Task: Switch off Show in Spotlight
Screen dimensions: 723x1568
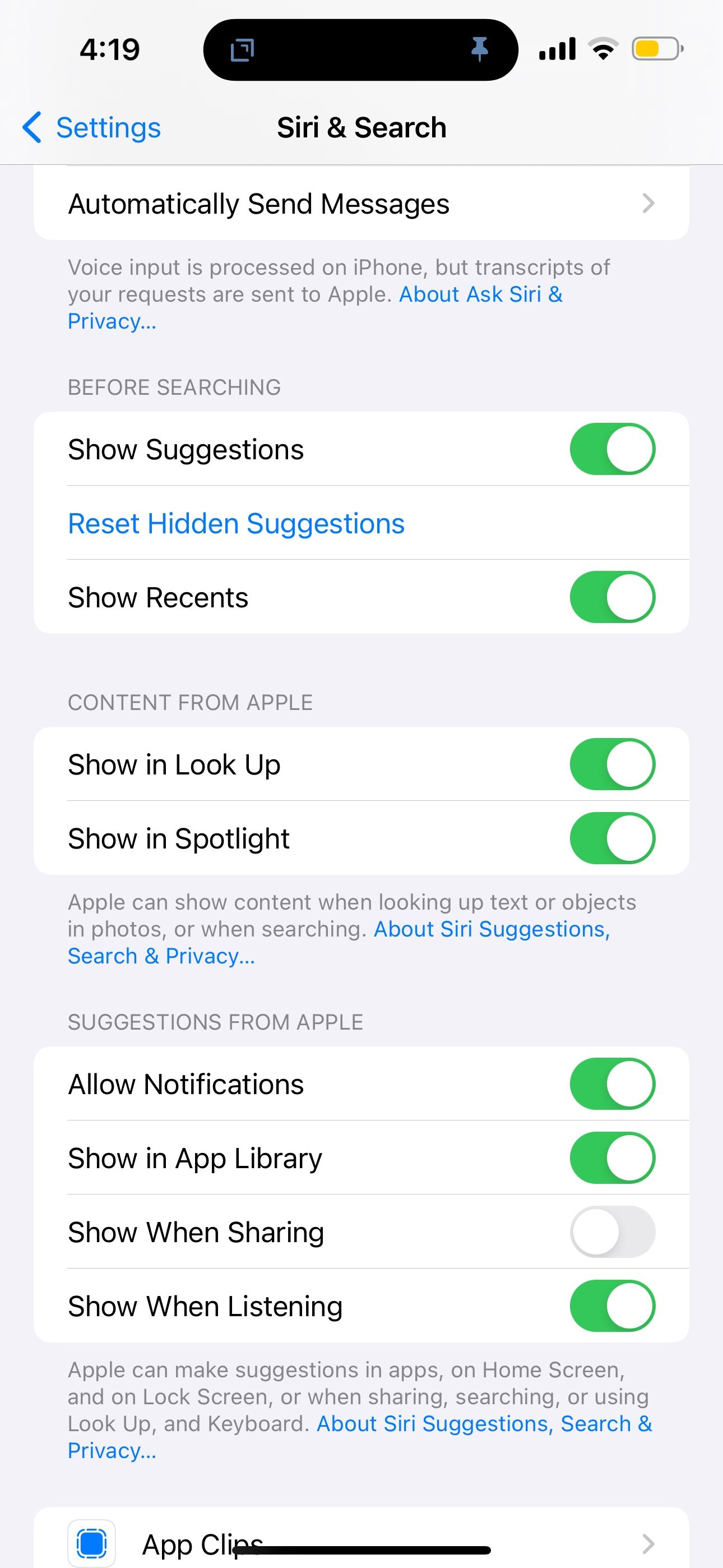Action: click(x=611, y=838)
